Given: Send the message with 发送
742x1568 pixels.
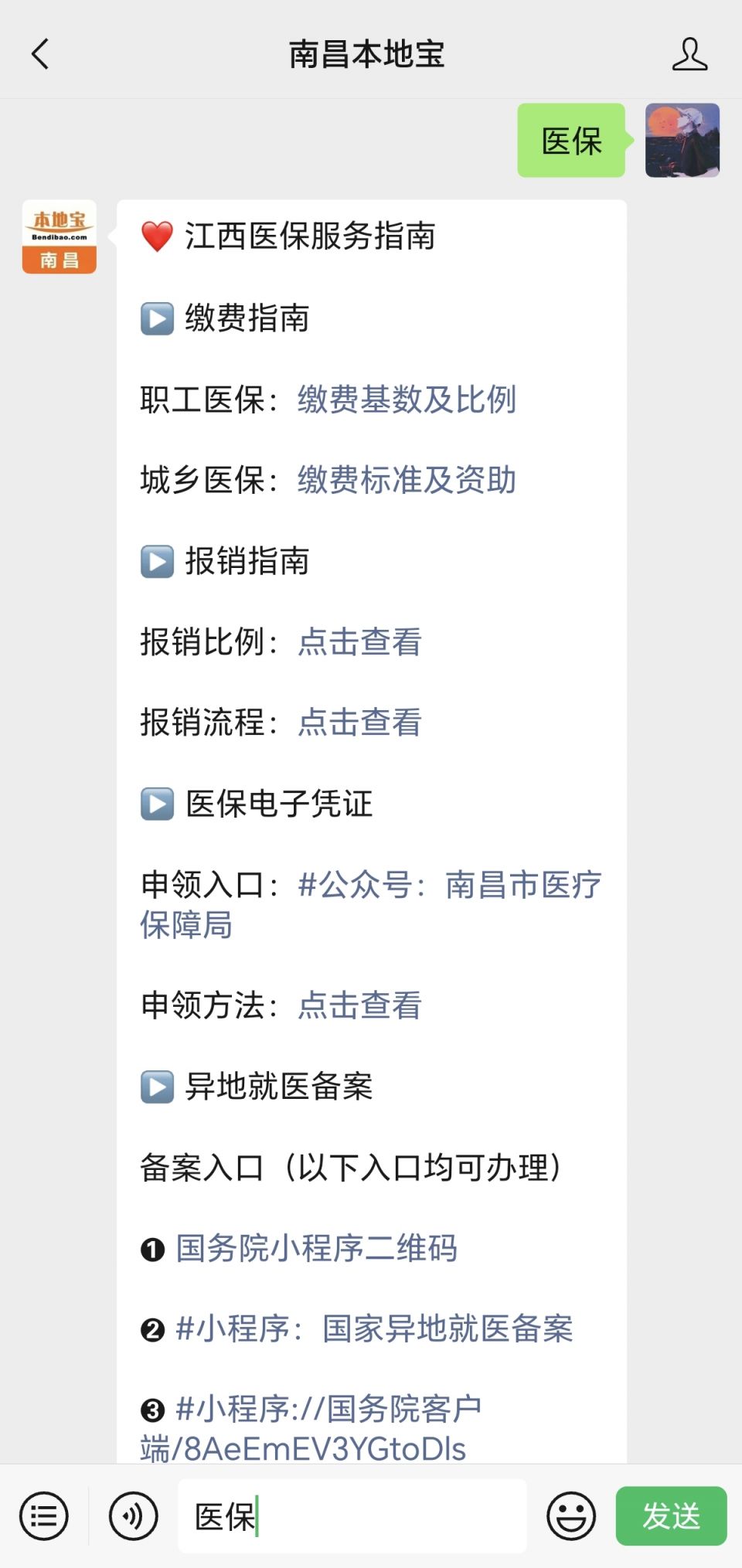Looking at the screenshot, I should pos(671,1516).
